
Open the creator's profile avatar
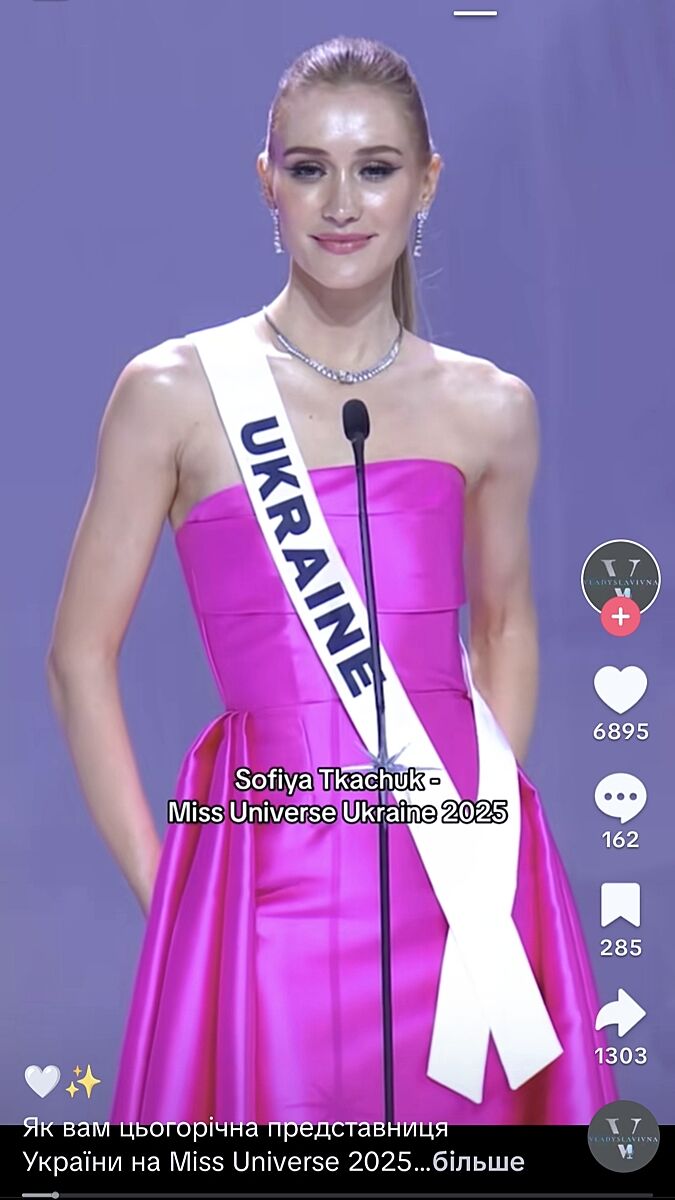point(620,577)
